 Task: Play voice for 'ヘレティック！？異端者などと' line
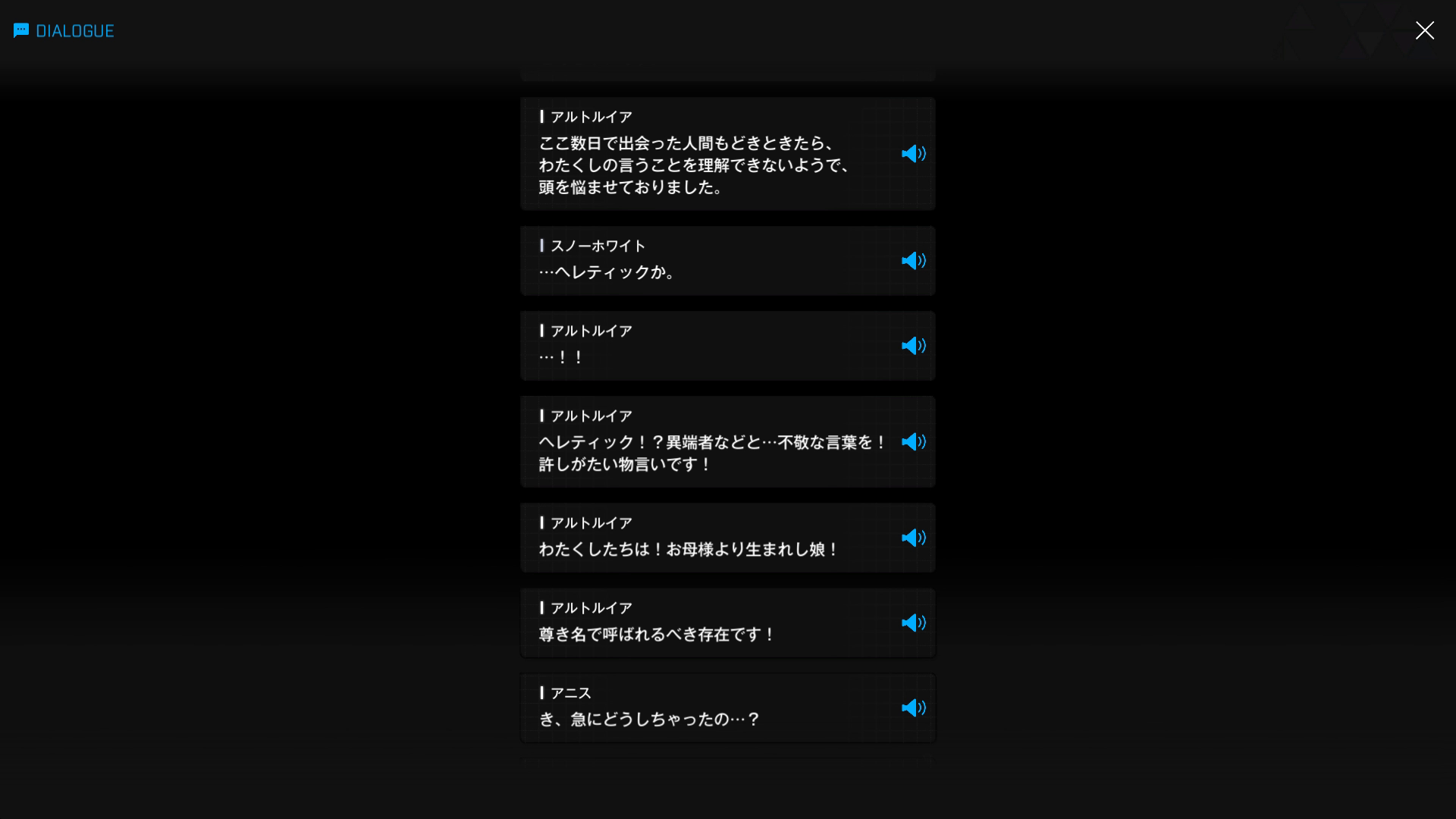point(913,442)
